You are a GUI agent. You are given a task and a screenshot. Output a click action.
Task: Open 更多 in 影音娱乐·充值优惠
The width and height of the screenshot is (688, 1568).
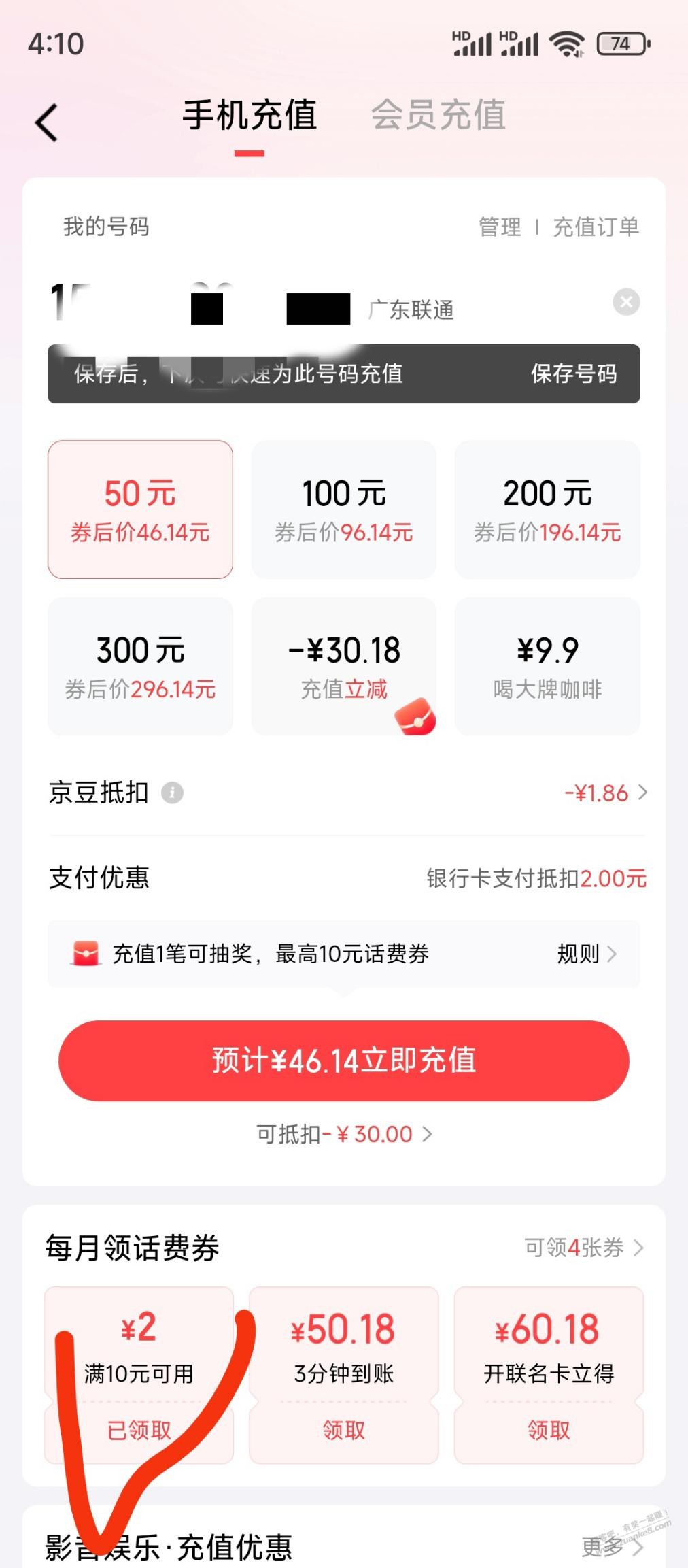click(613, 1547)
